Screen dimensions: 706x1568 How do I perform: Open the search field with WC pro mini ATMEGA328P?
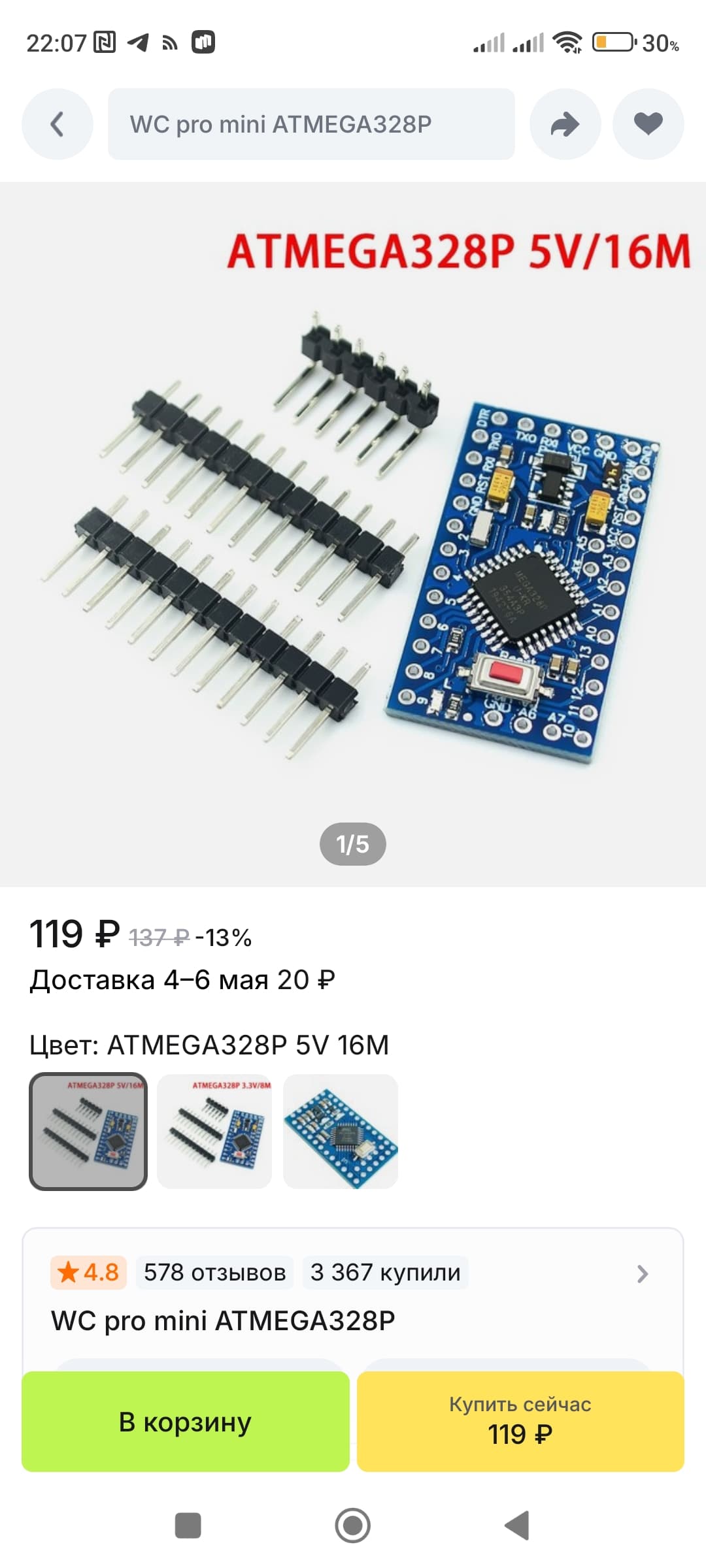tap(311, 124)
